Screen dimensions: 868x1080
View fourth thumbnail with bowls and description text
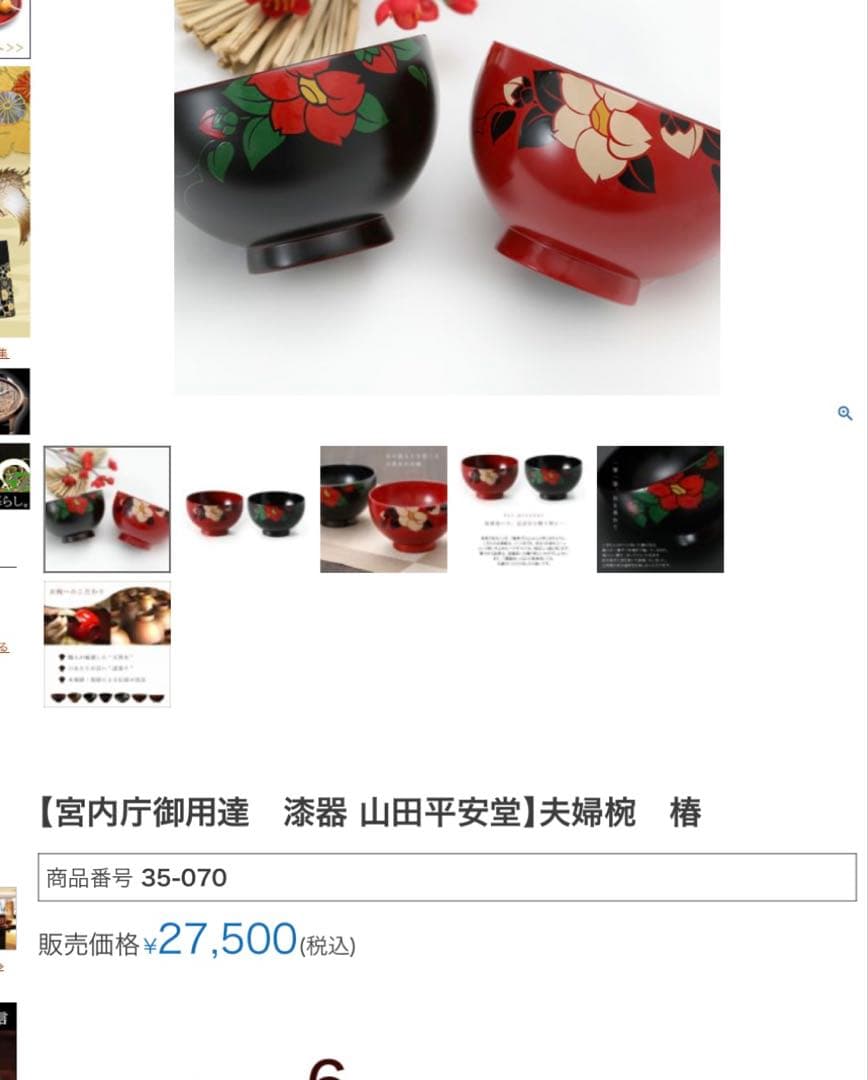coord(521,509)
